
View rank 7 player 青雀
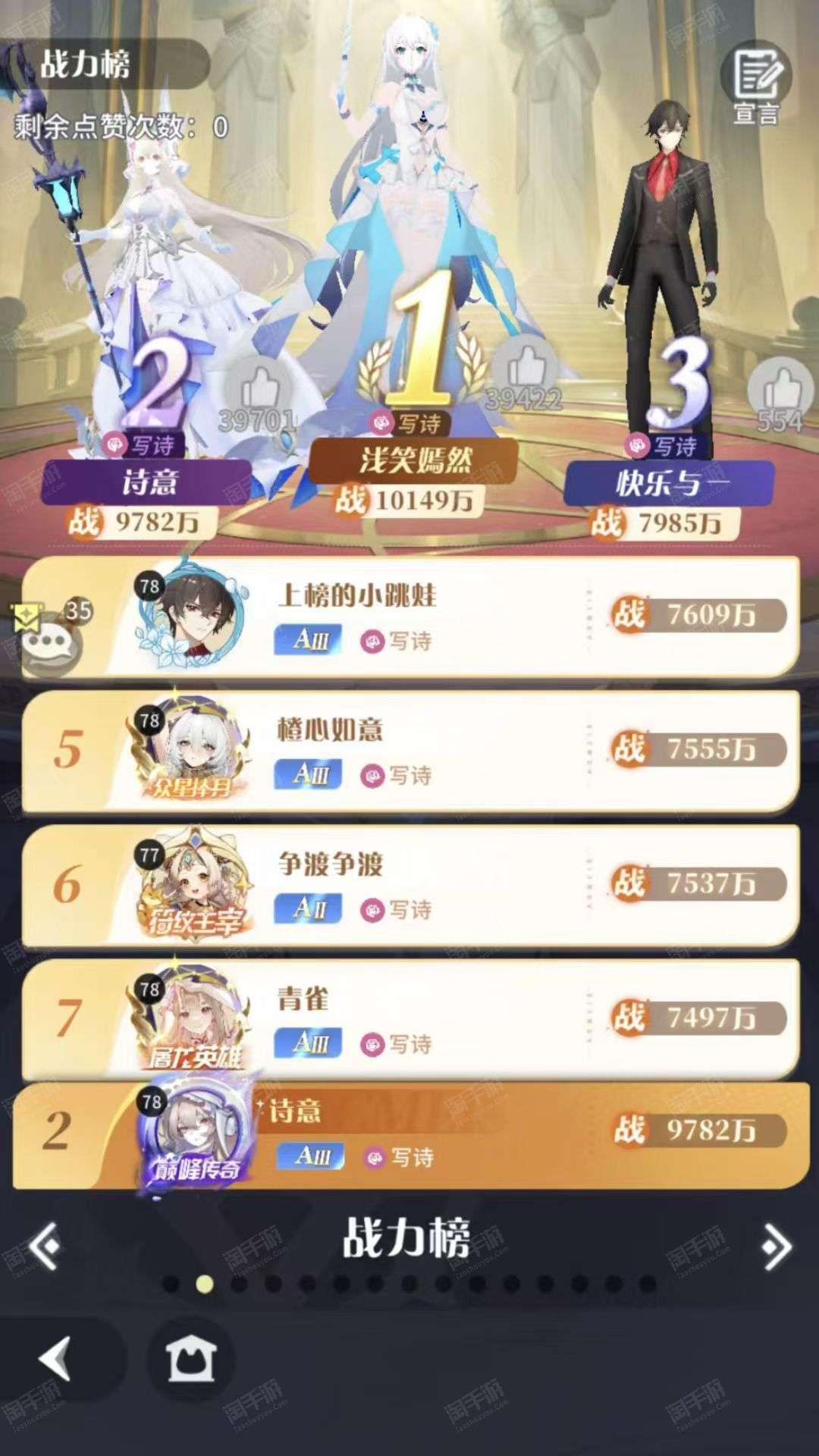[409, 1019]
